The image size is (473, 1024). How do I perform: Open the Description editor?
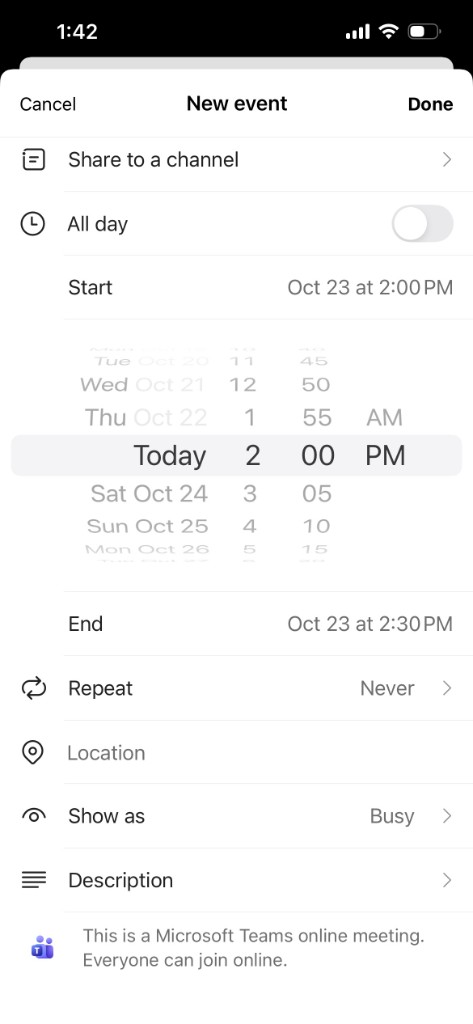click(236, 880)
